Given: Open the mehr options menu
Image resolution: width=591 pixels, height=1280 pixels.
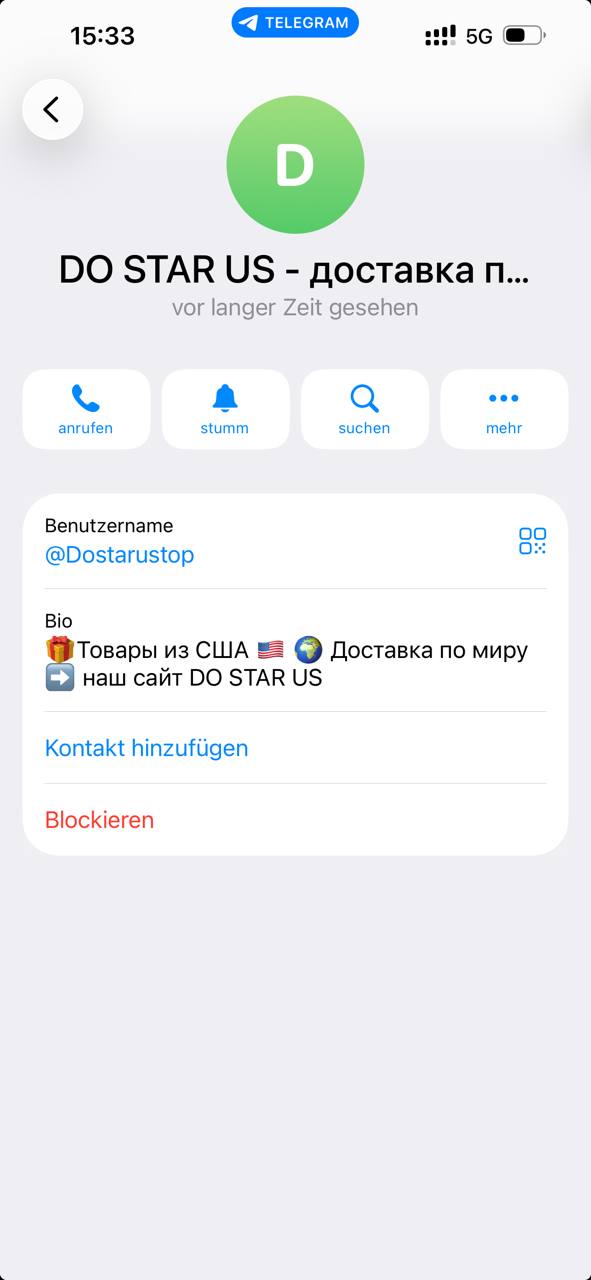Looking at the screenshot, I should pyautogui.click(x=504, y=410).
